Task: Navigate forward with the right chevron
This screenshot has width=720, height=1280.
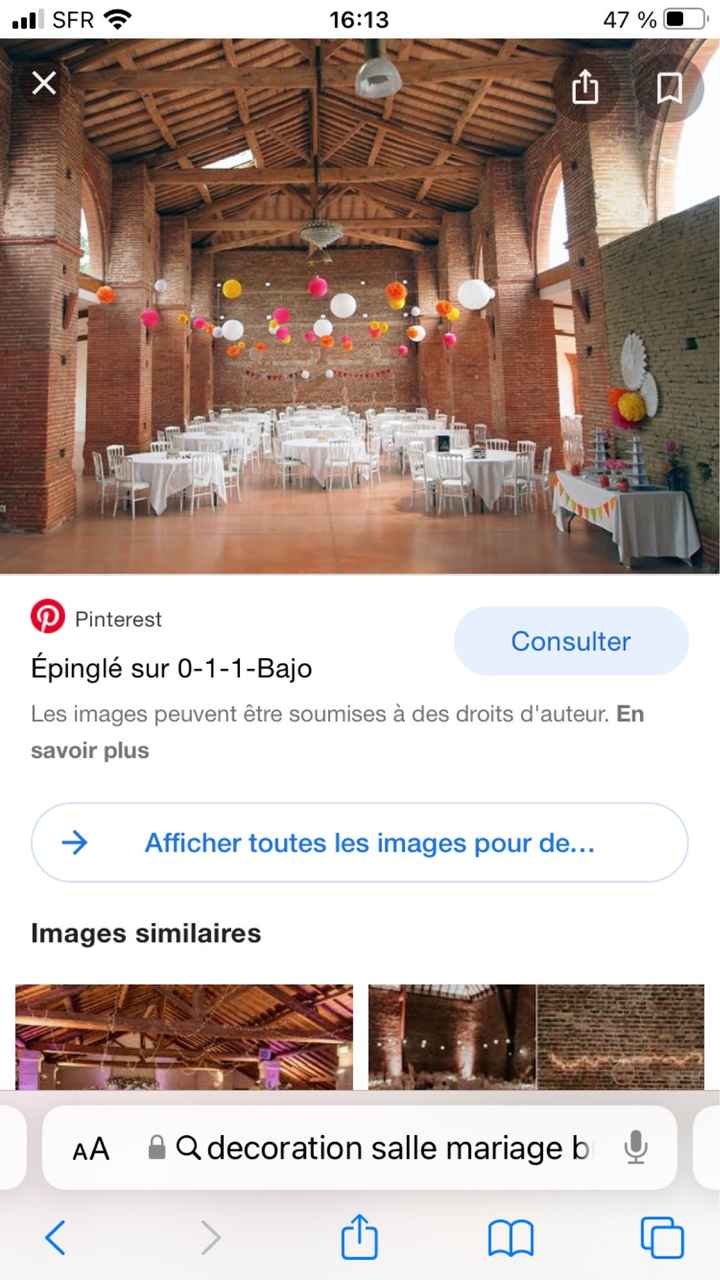Action: click(210, 1237)
